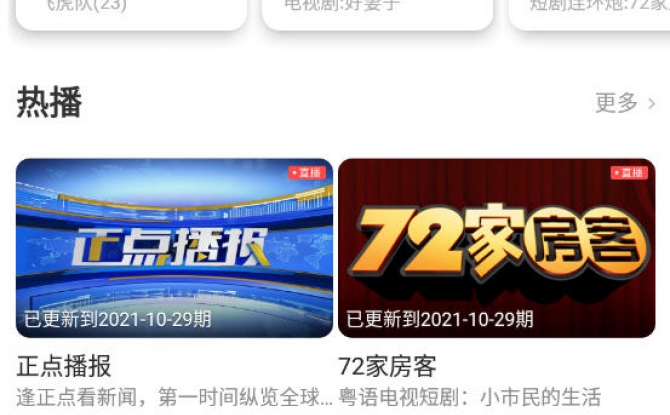Open 更多 link next to 热播
670x415 pixels.
click(625, 102)
